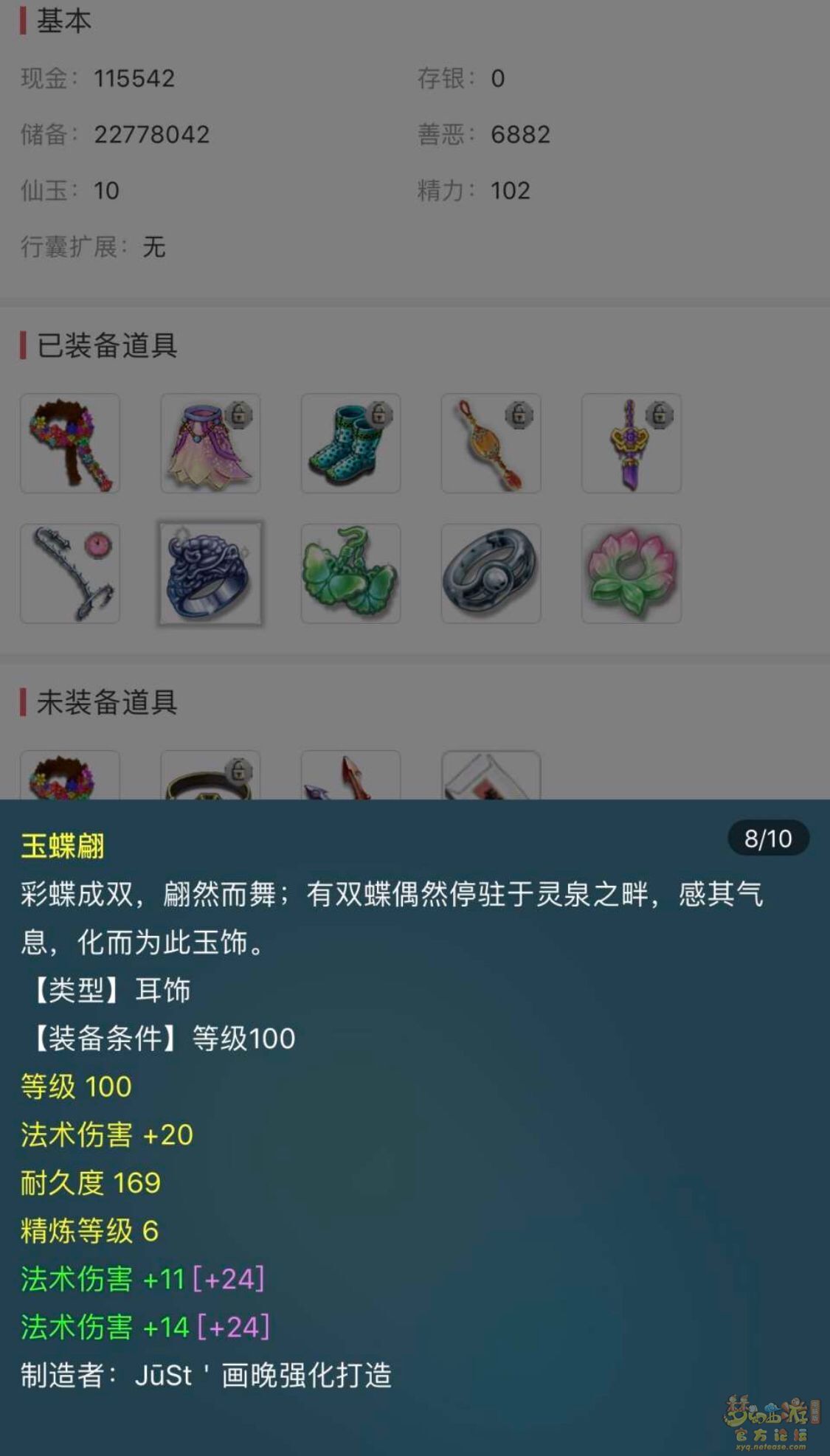Screen dimensions: 830x1456
Task: Select the flower whip equipped item
Action: (x=70, y=443)
